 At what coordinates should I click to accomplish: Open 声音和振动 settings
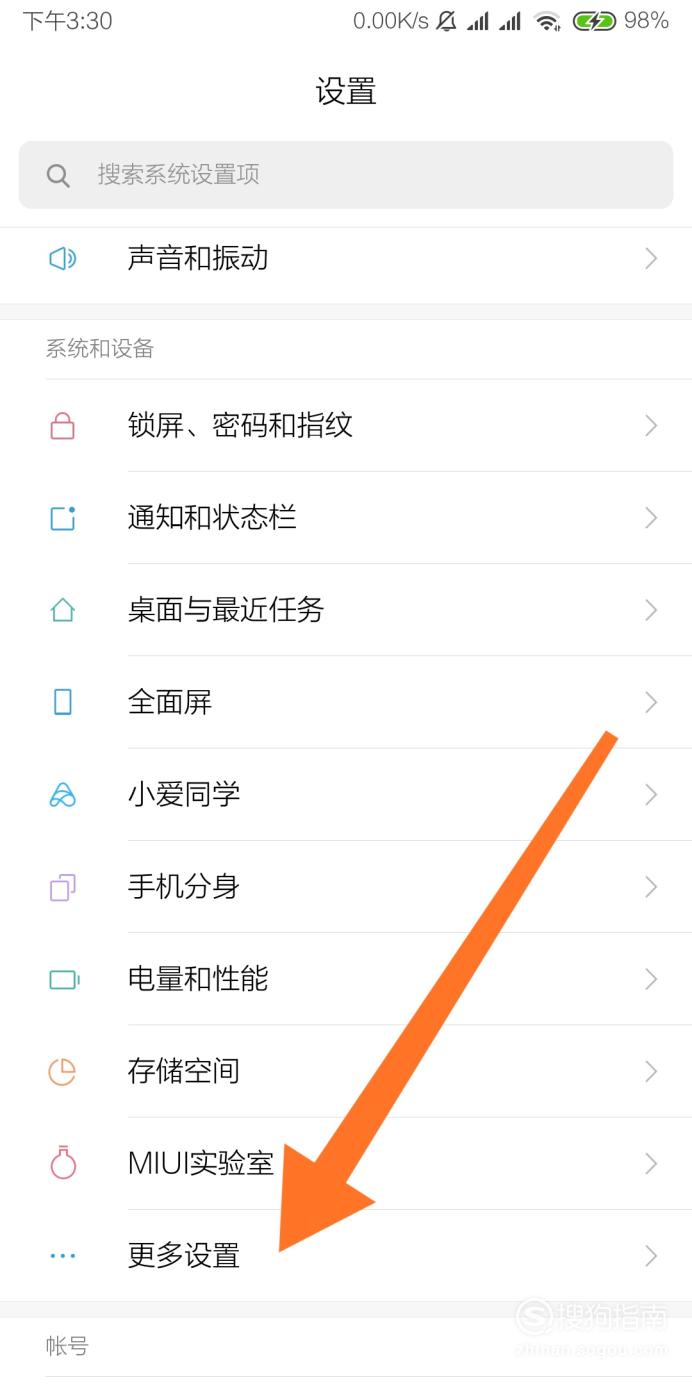pos(346,259)
